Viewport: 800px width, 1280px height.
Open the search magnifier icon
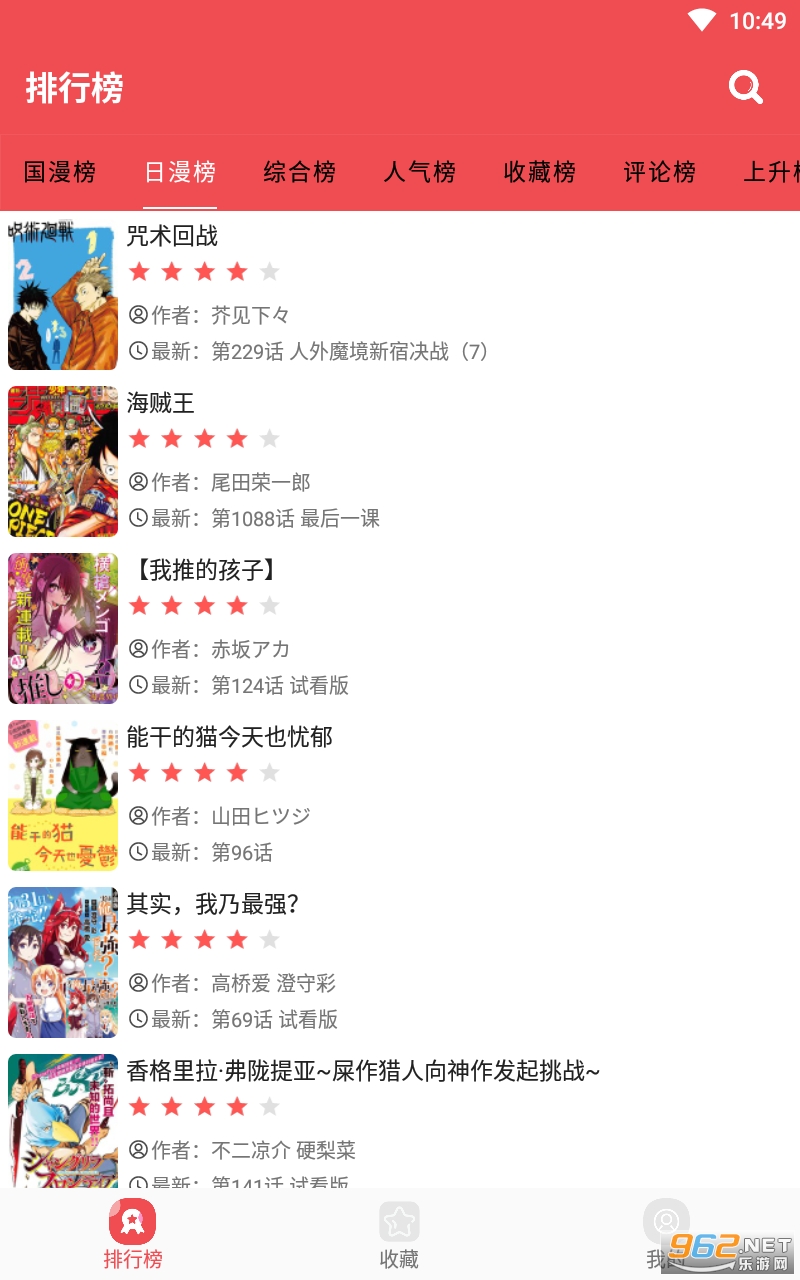click(x=745, y=88)
